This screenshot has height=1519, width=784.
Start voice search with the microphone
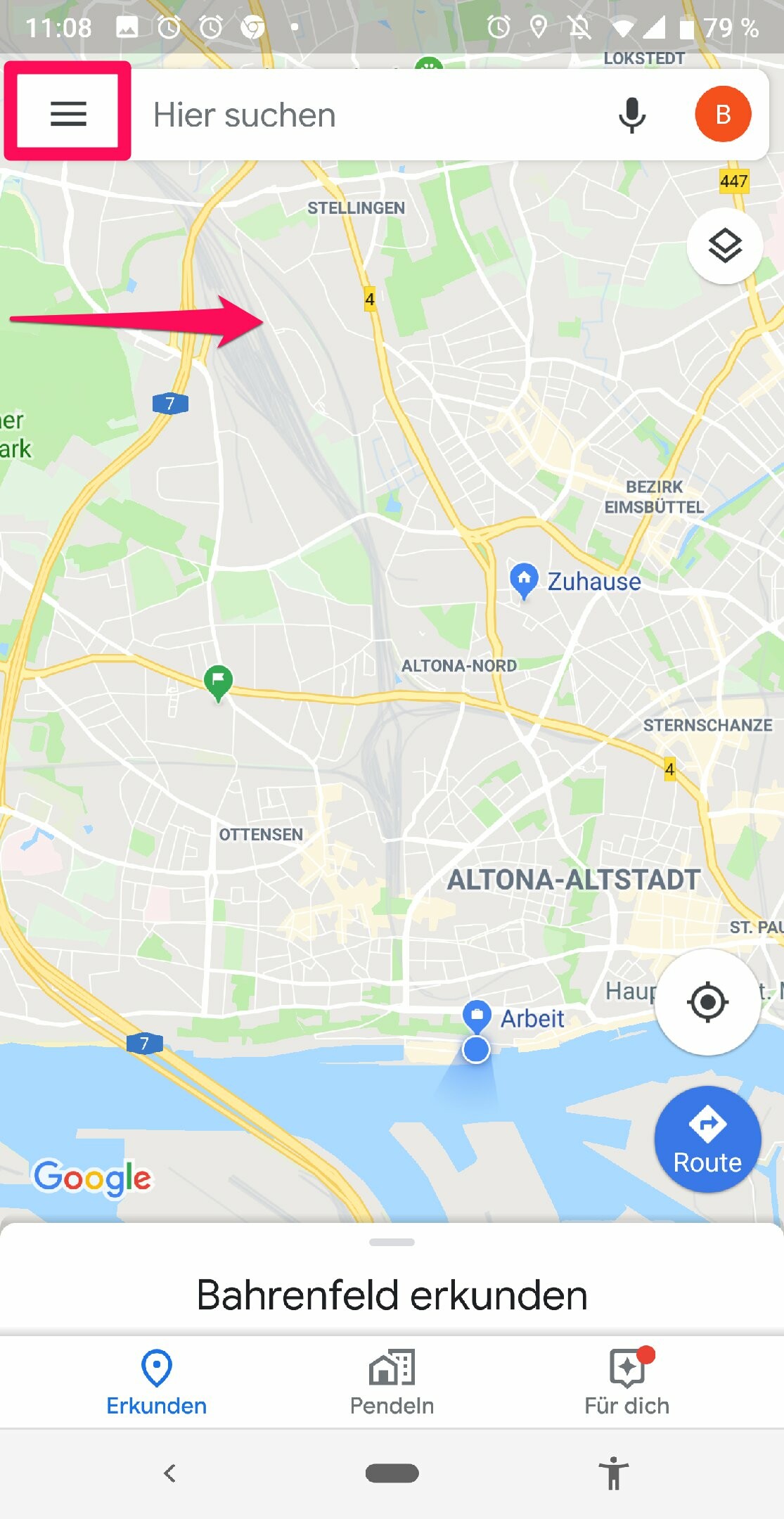click(631, 115)
